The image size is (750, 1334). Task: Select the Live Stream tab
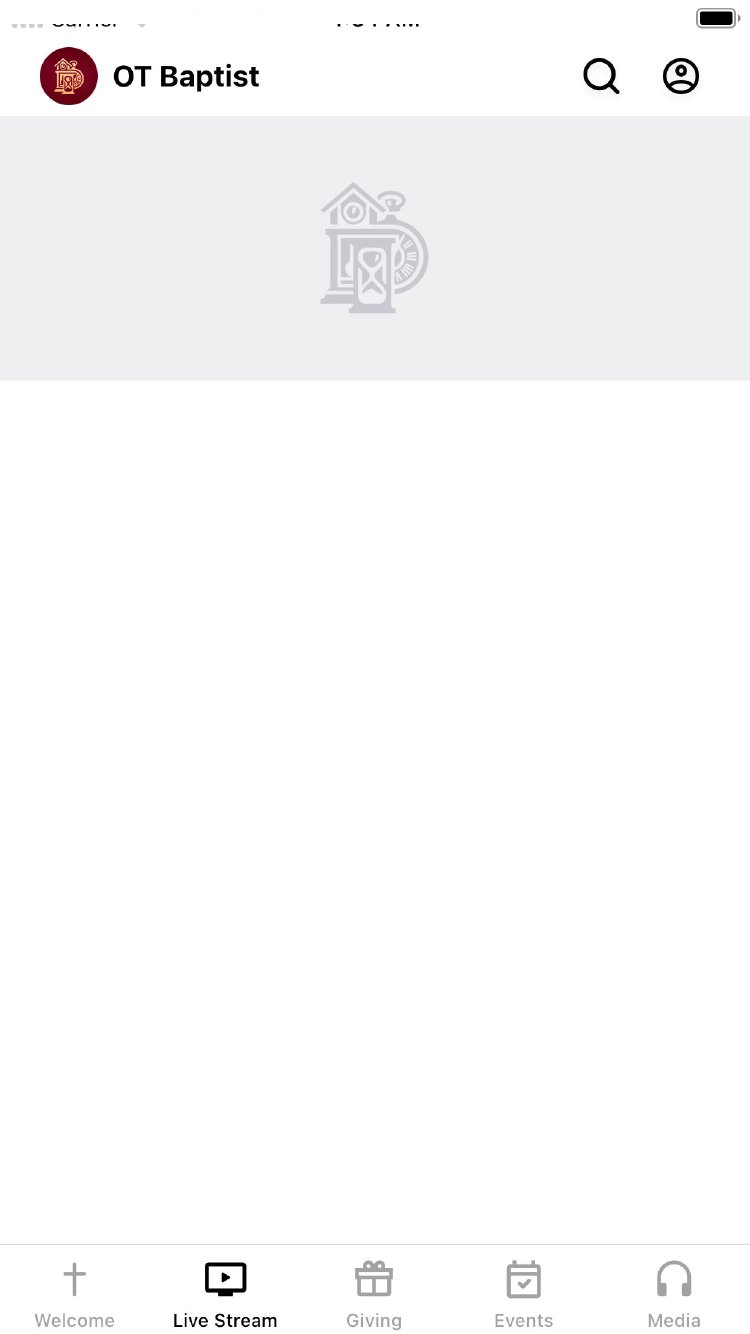[x=225, y=1294]
